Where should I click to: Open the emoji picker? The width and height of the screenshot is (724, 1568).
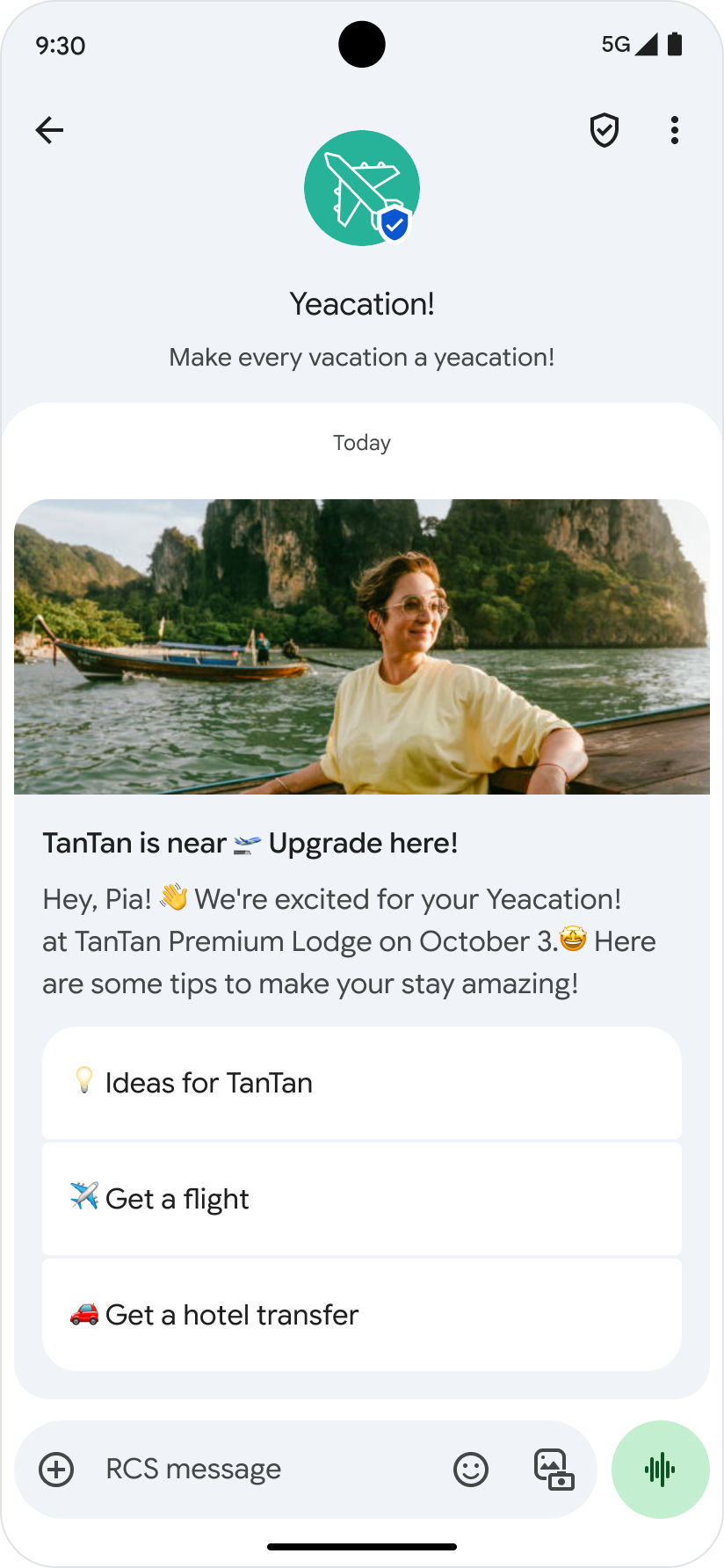[471, 1470]
